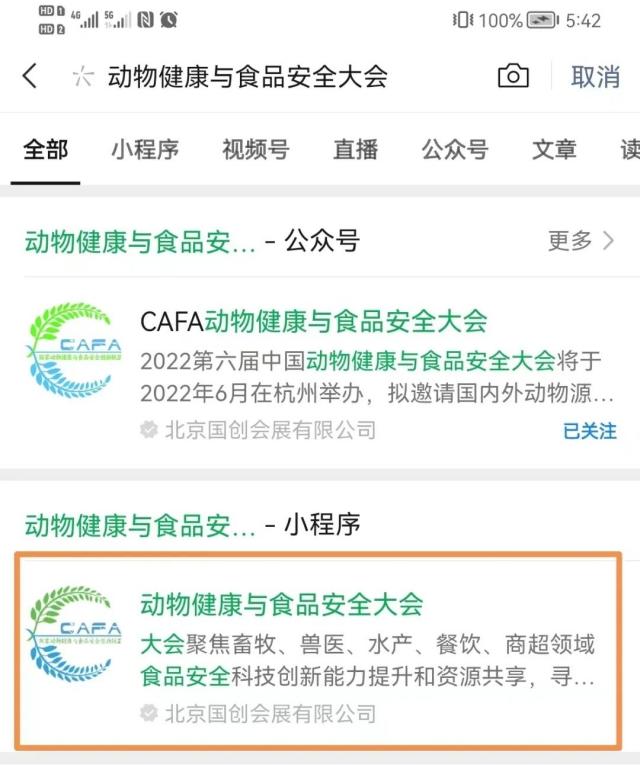This screenshot has height=765, width=640.
Task: Tap 取消 to cancel the search
Action: point(595,77)
